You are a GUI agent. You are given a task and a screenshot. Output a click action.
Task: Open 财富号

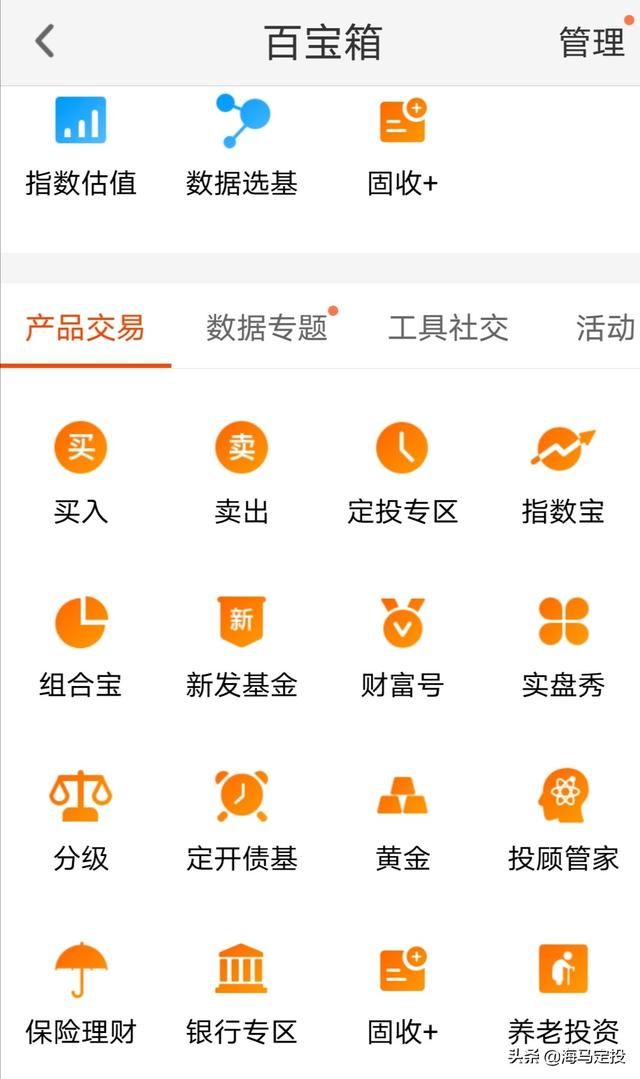(403, 647)
